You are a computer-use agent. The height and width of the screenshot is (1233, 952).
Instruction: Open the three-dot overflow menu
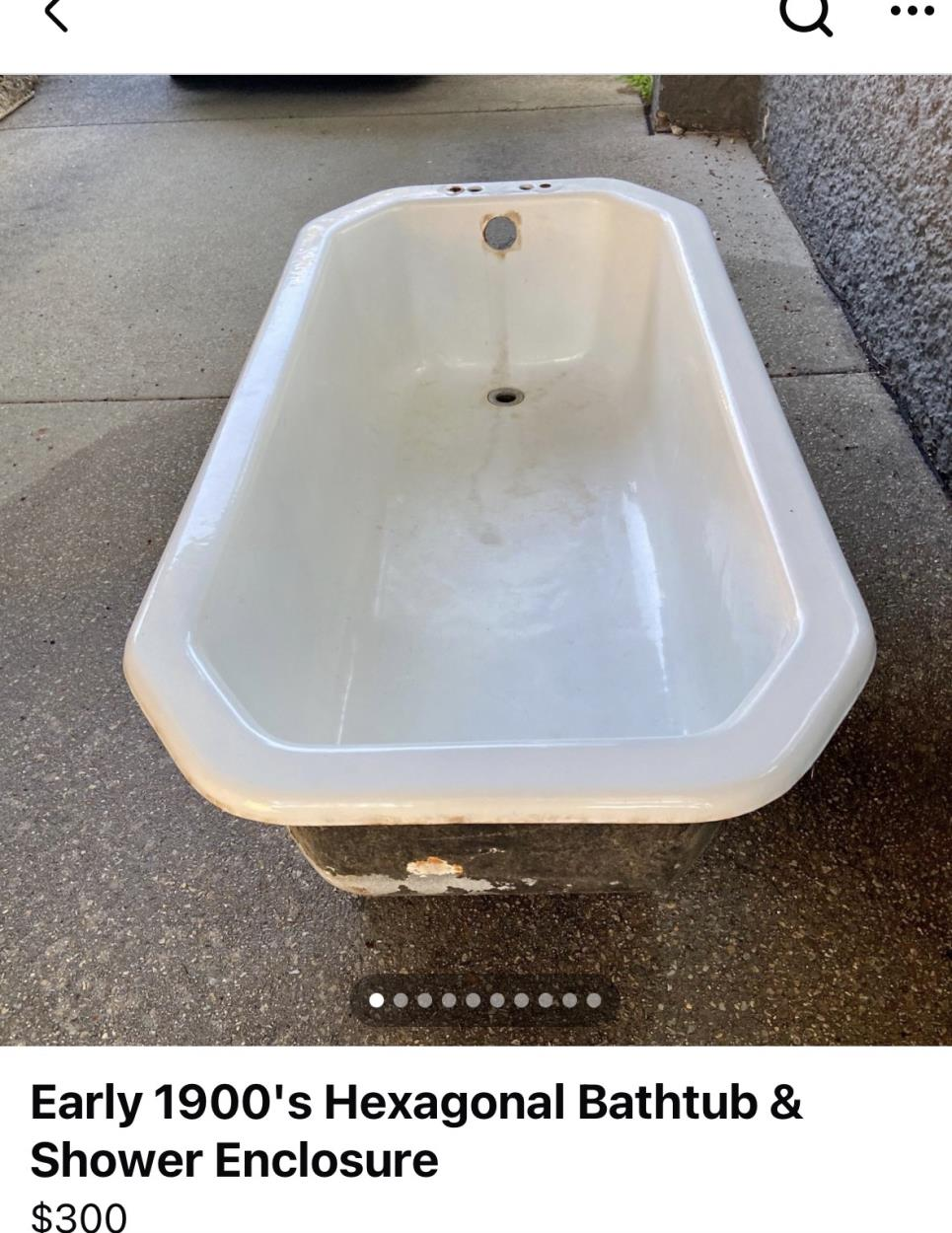click(910, 12)
